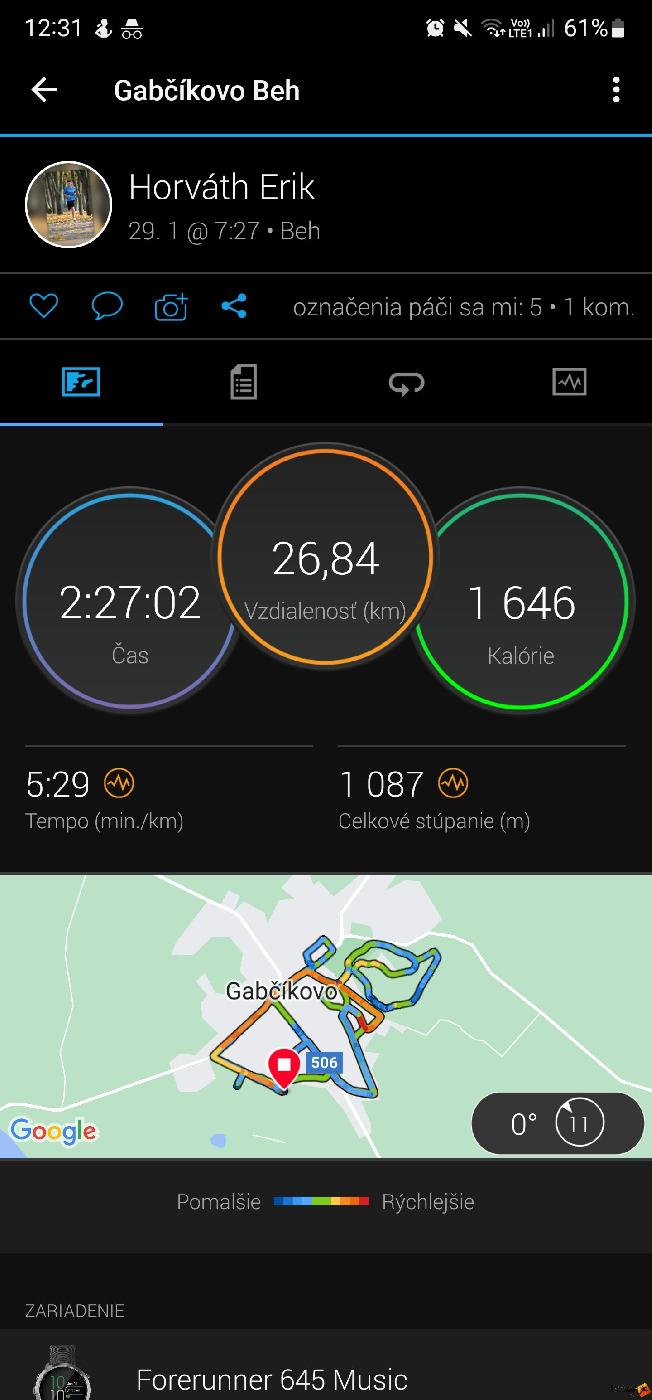Like this activity with the heart
The image size is (652, 1400).
pyautogui.click(x=43, y=306)
